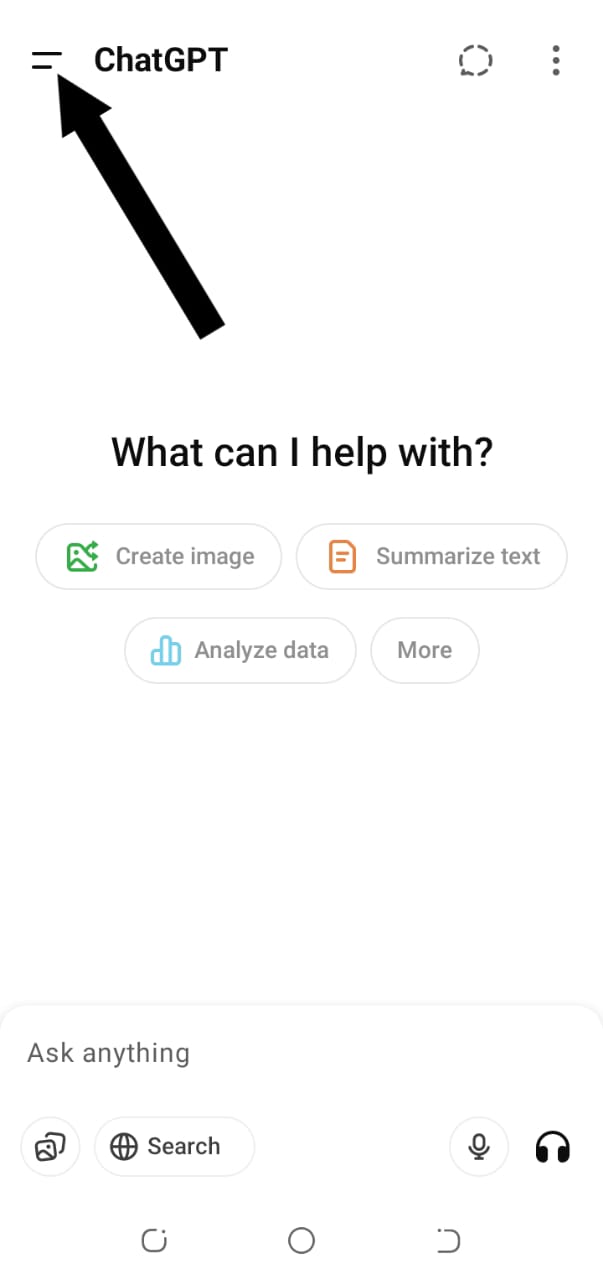
Task: Focus the Ask anything field
Action: 300,1053
